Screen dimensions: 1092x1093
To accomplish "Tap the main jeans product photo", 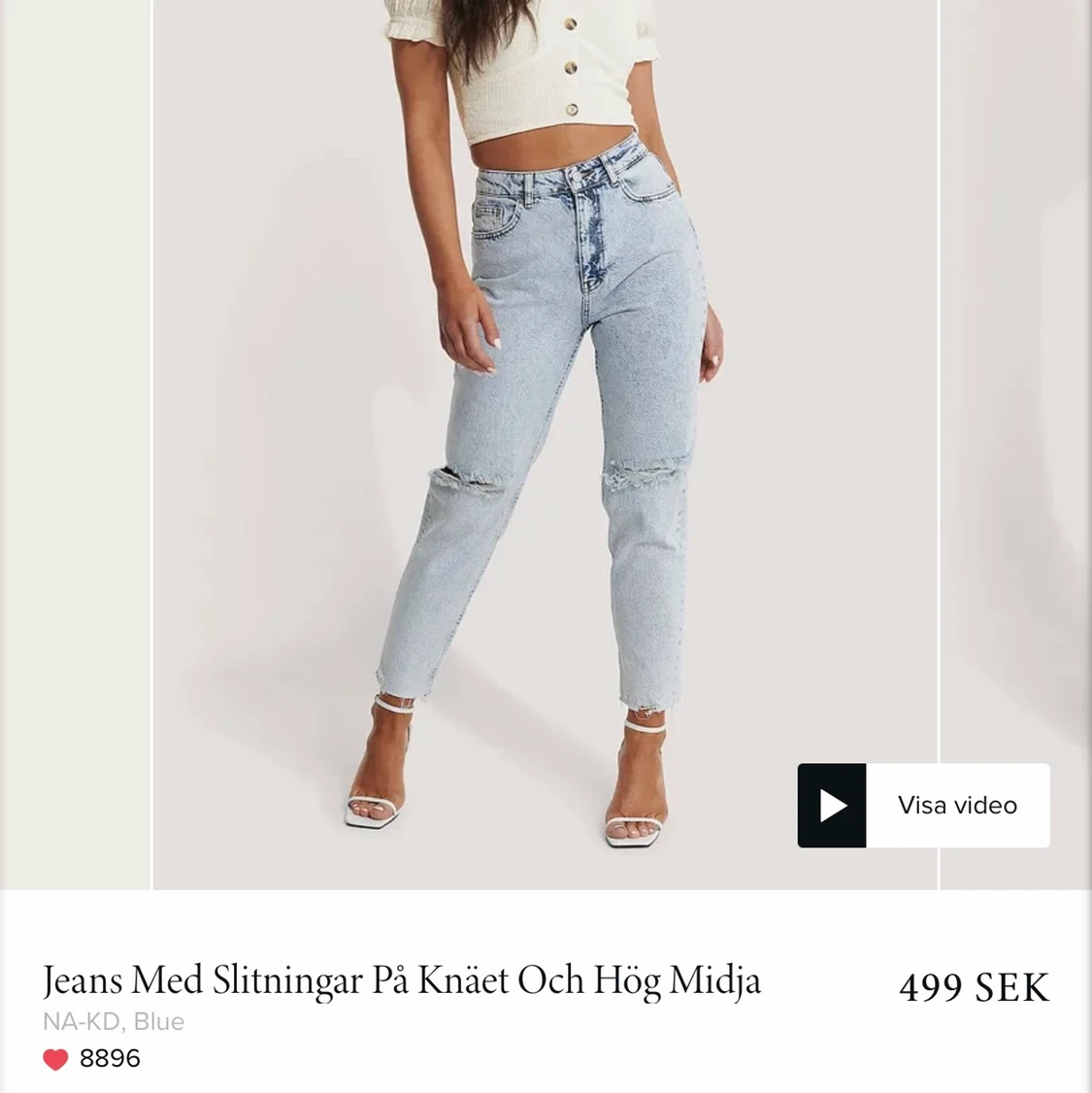I will pos(544,437).
